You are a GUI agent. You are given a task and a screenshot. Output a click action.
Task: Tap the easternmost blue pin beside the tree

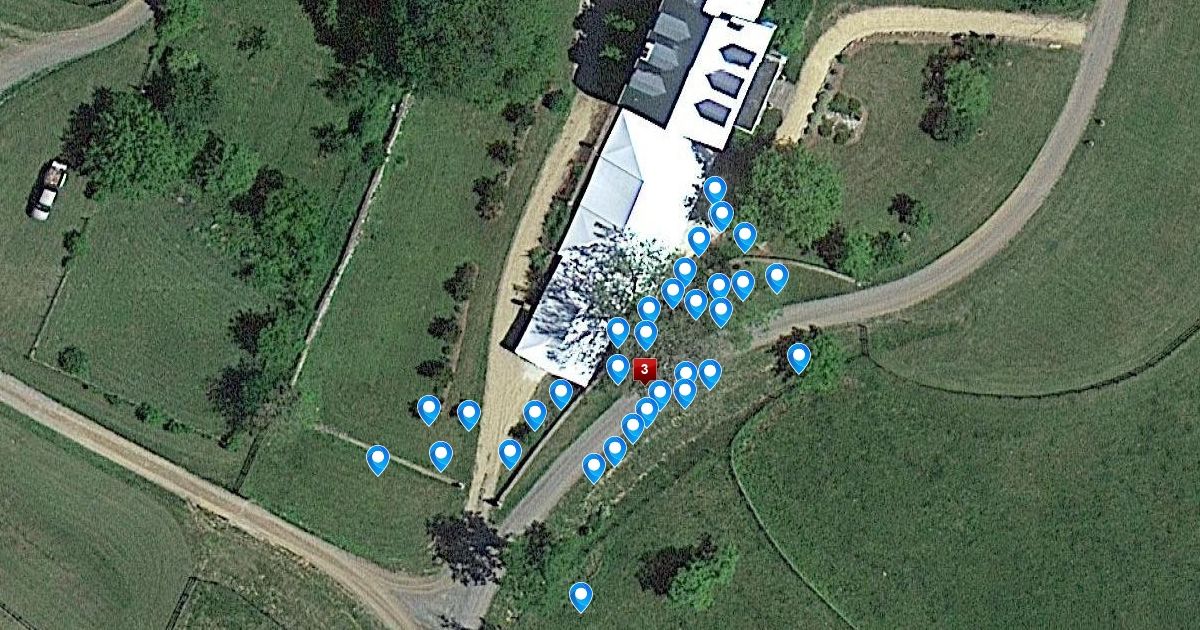798,356
